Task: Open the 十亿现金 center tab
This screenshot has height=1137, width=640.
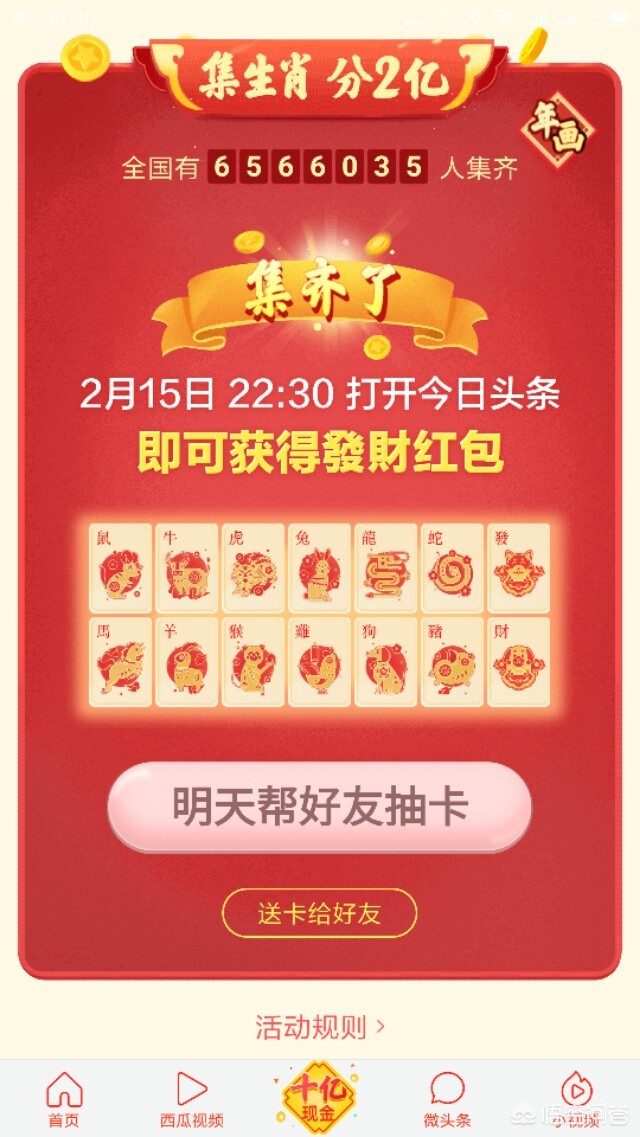Action: [x=320, y=1096]
